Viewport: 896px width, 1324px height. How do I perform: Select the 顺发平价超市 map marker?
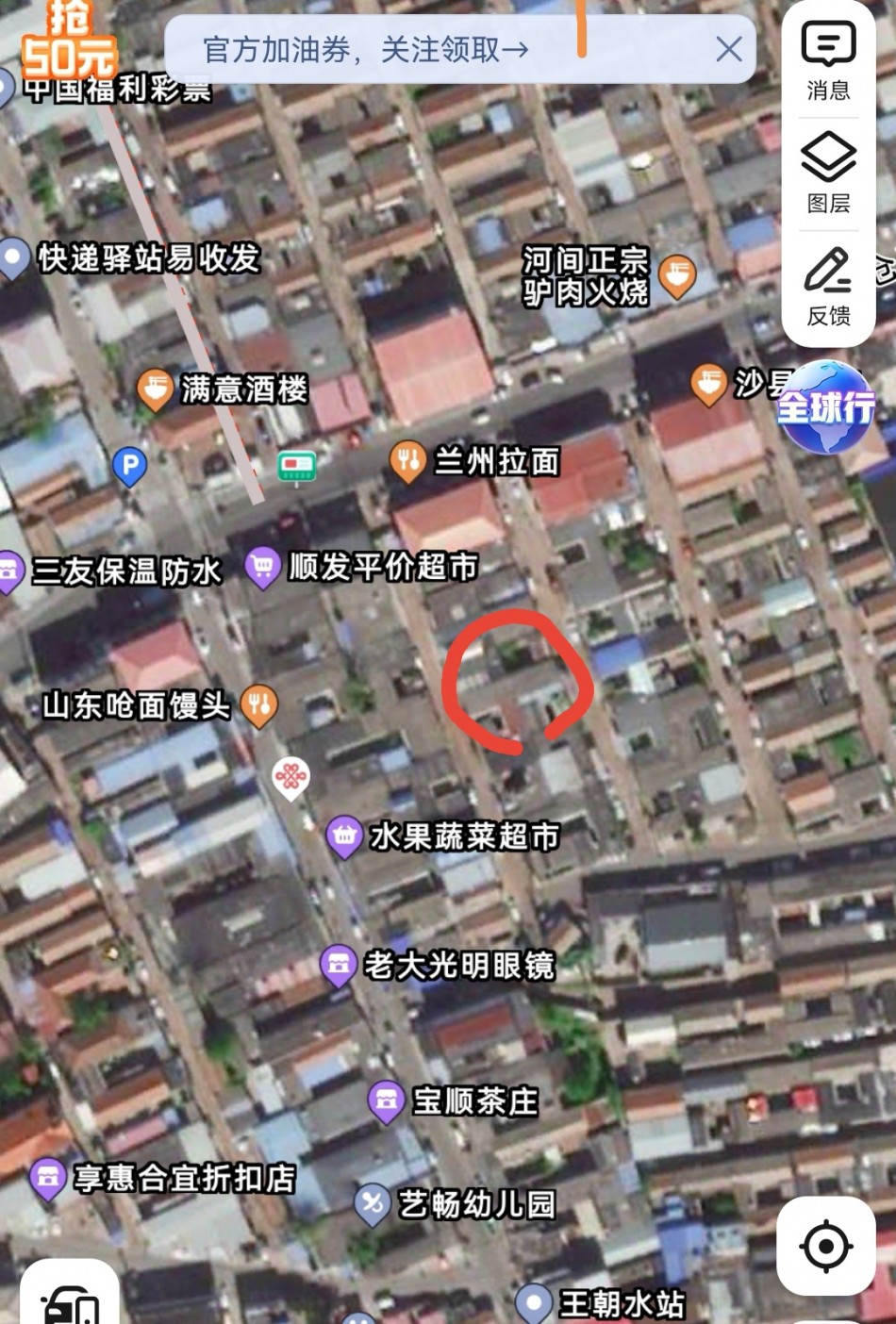262,567
